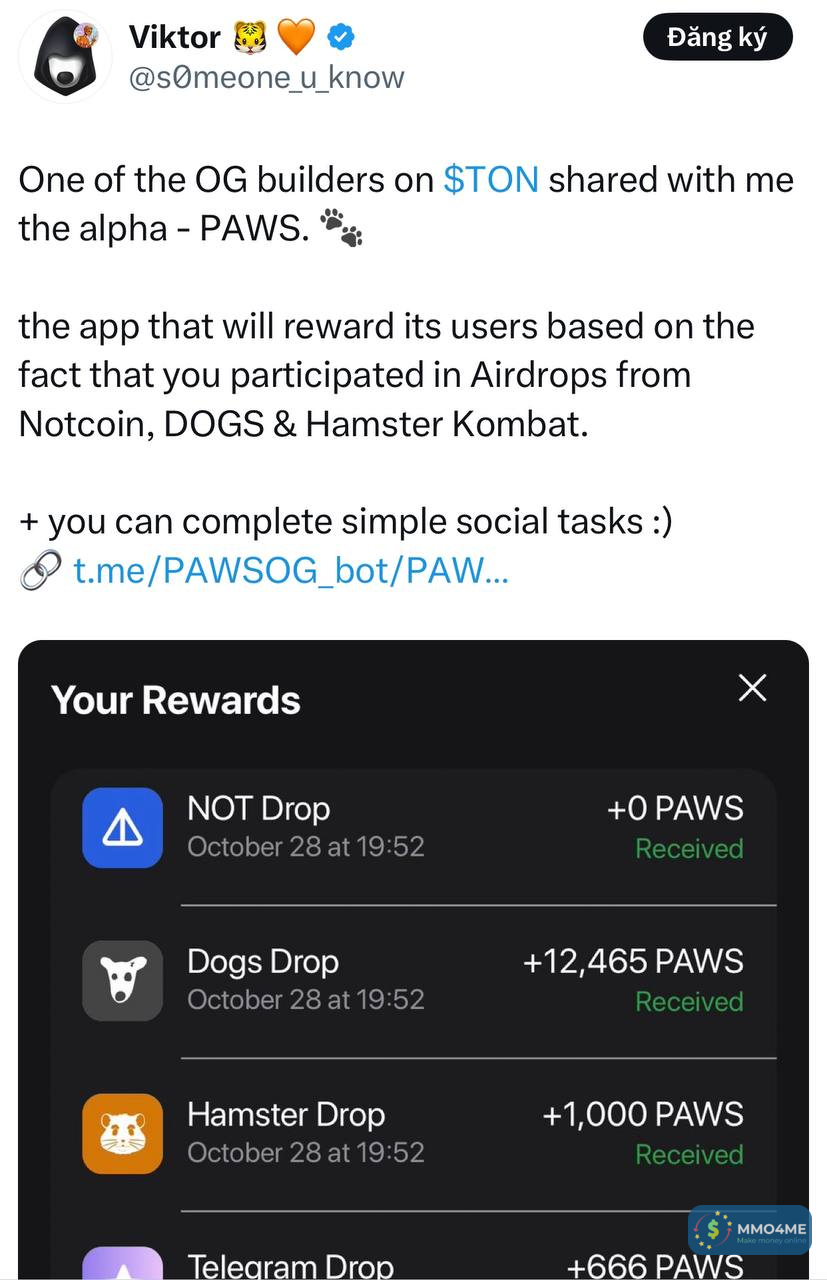Follow the t.me/PAWSOG_bot link
The image size is (827, 1280).
[x=291, y=570]
